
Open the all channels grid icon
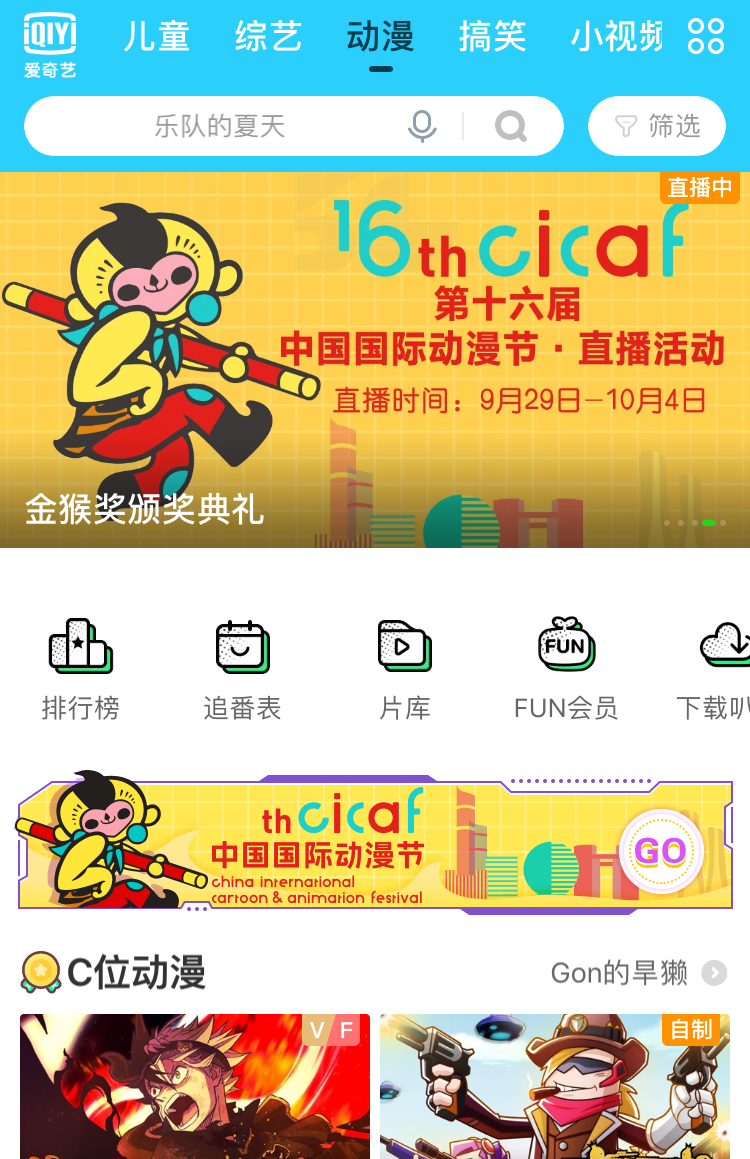point(706,36)
